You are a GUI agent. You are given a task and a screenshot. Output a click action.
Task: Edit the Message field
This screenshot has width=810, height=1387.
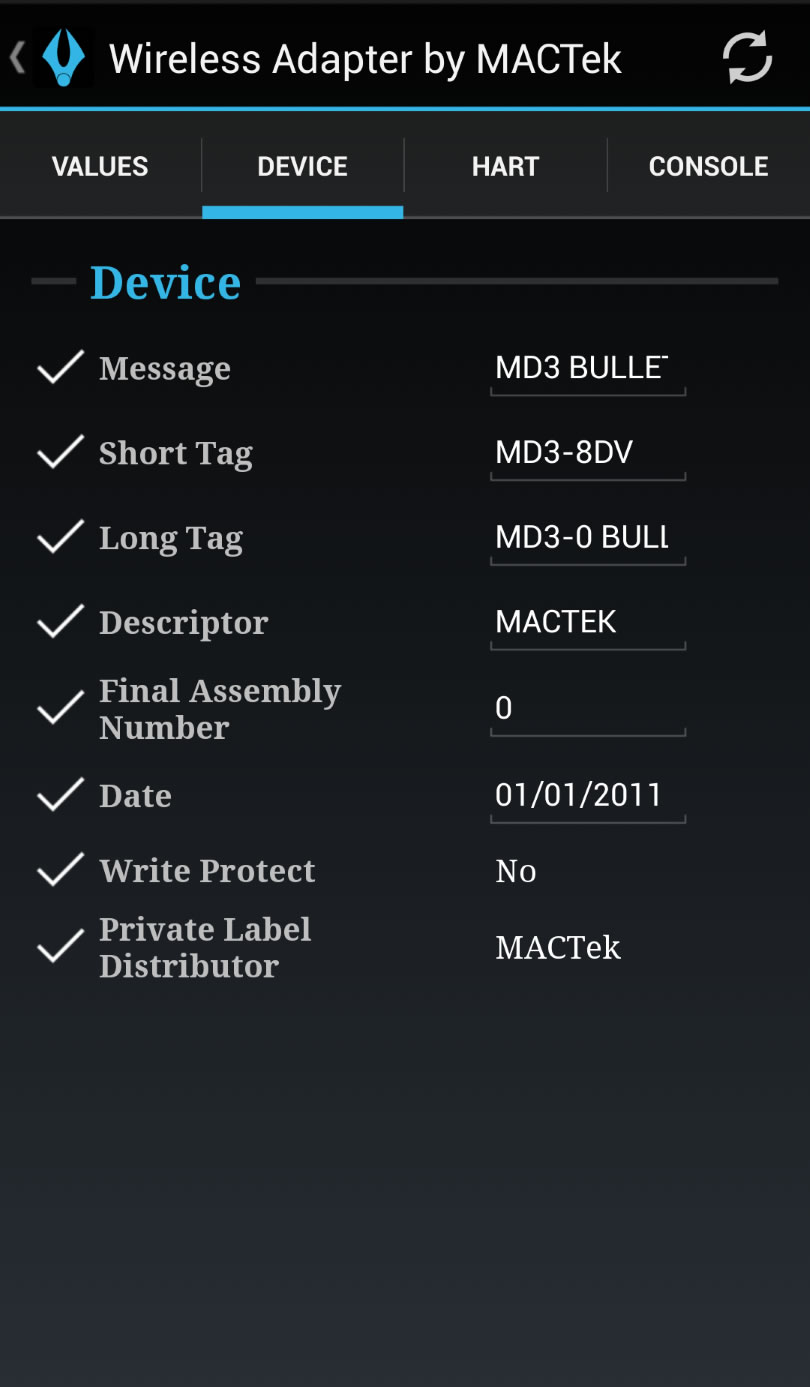tap(587, 369)
